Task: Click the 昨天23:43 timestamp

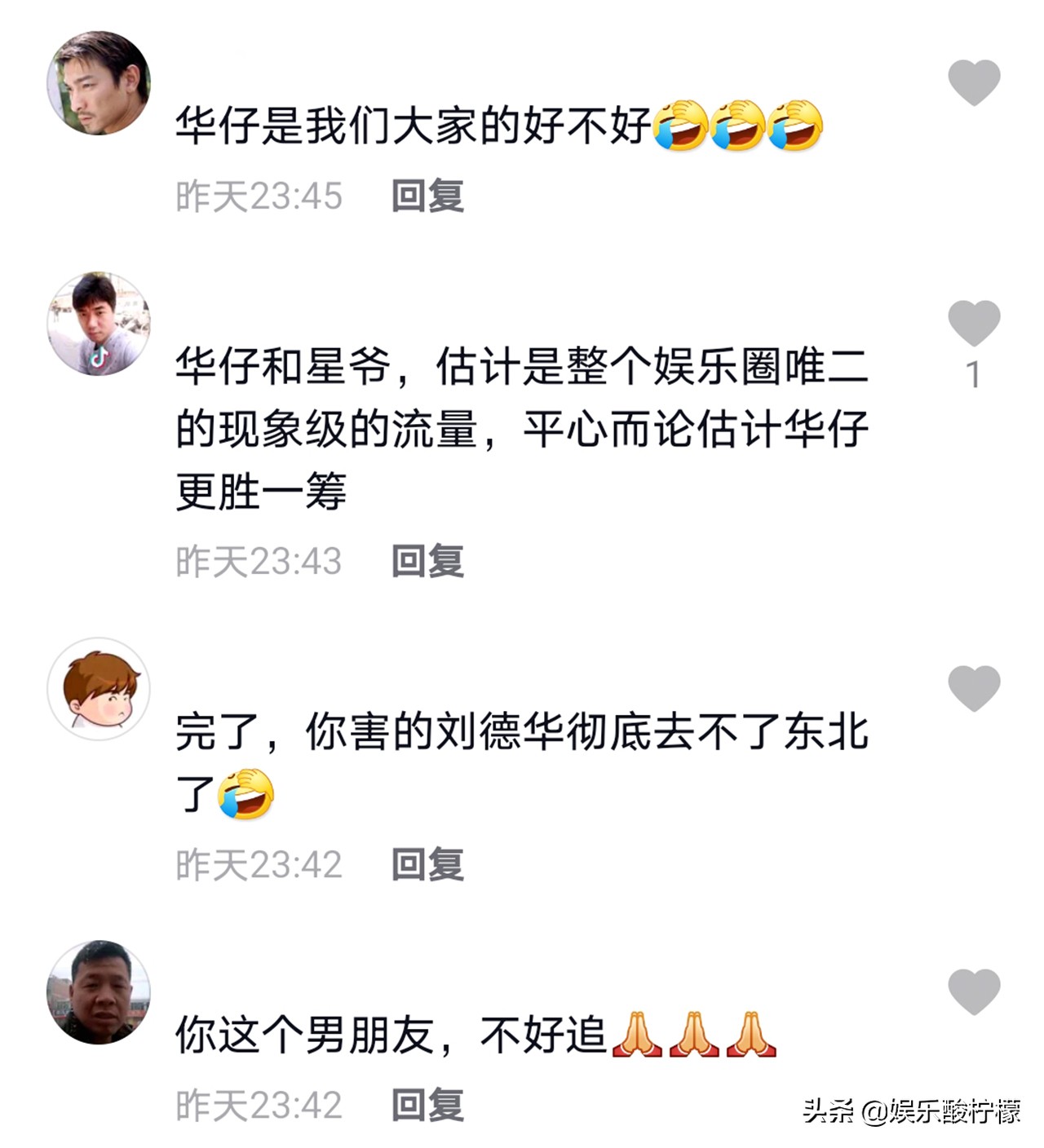Action: point(261,559)
